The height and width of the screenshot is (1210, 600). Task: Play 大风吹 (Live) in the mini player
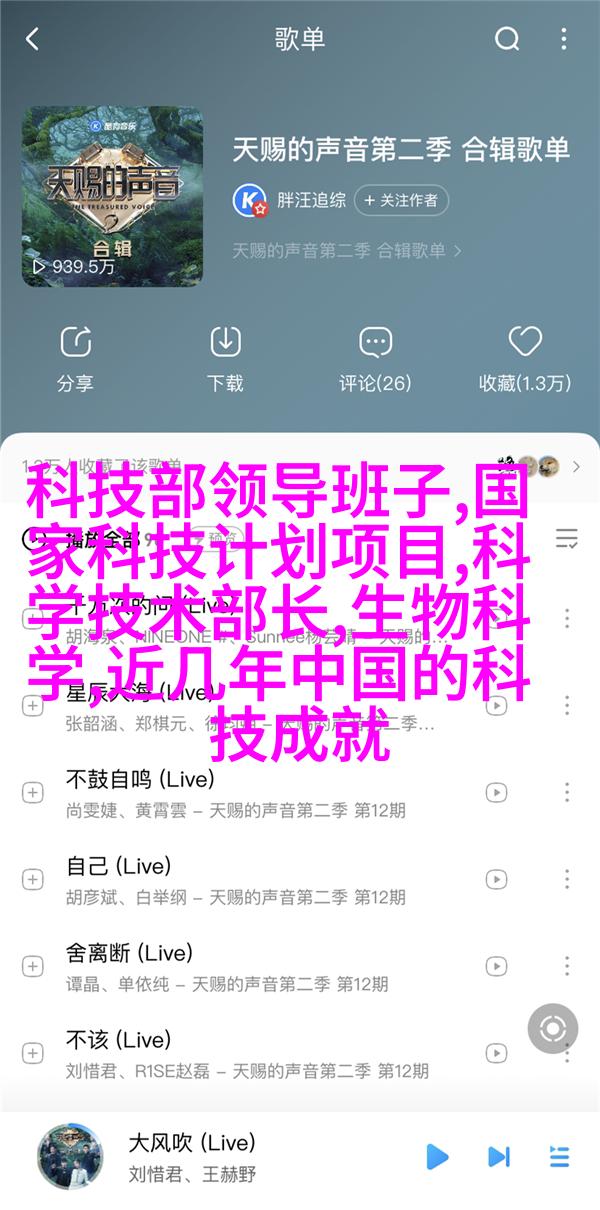(x=437, y=1158)
